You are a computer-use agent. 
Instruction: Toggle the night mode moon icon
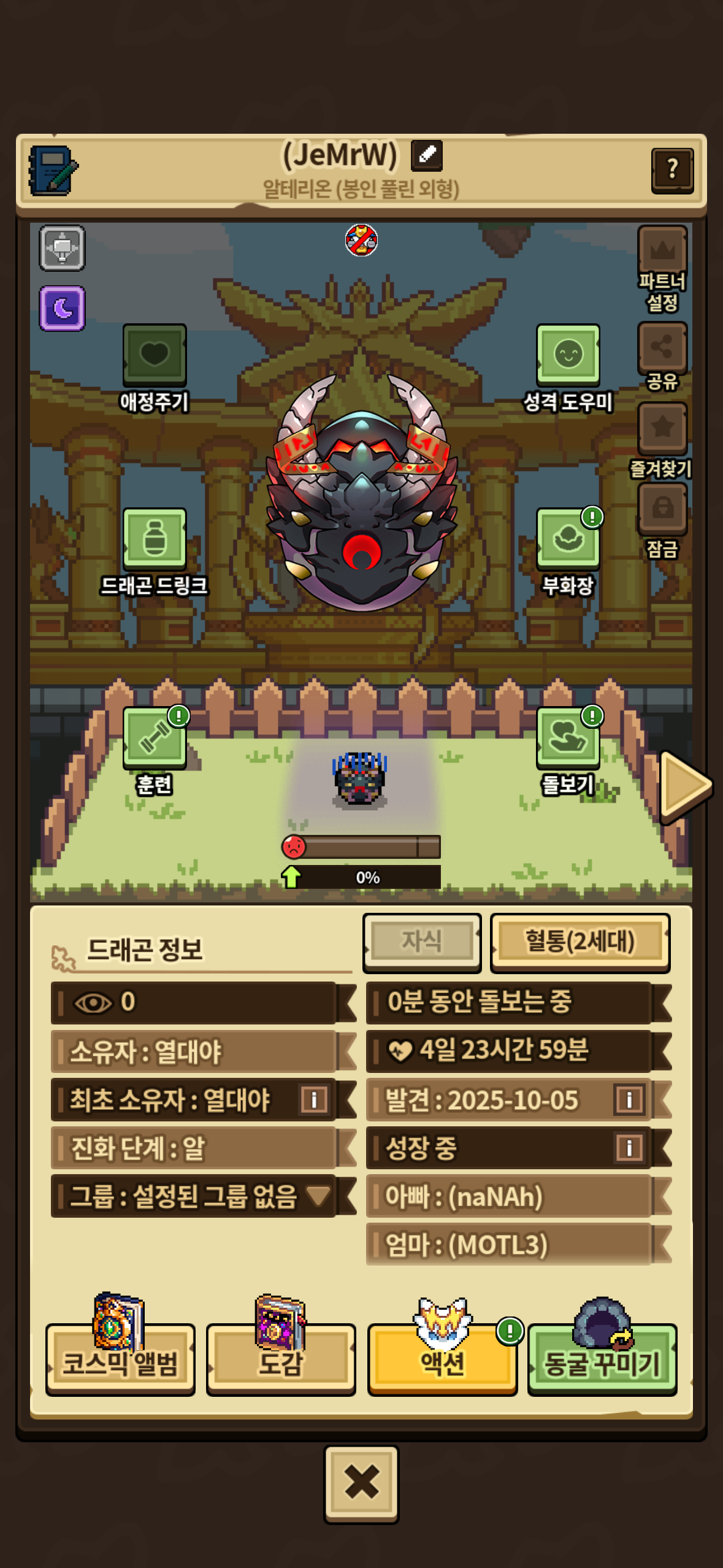tap(63, 309)
